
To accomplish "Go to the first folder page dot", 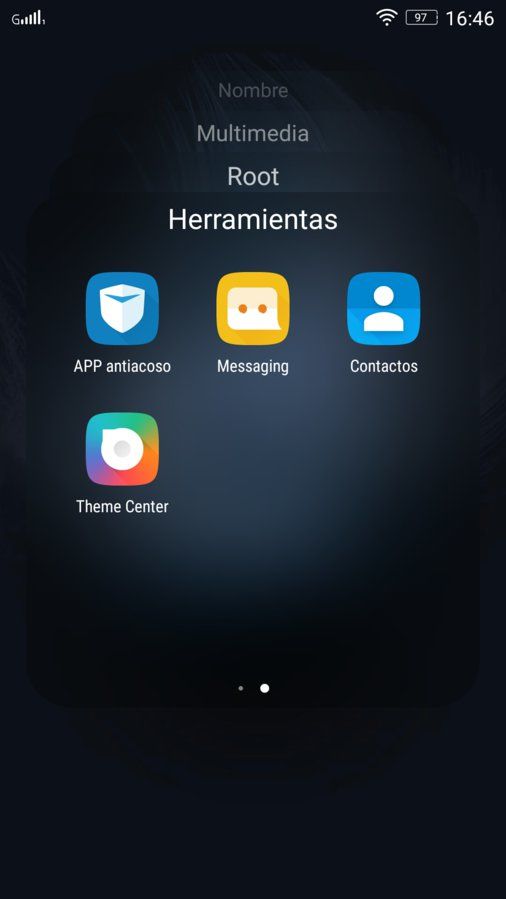I will pos(241,688).
